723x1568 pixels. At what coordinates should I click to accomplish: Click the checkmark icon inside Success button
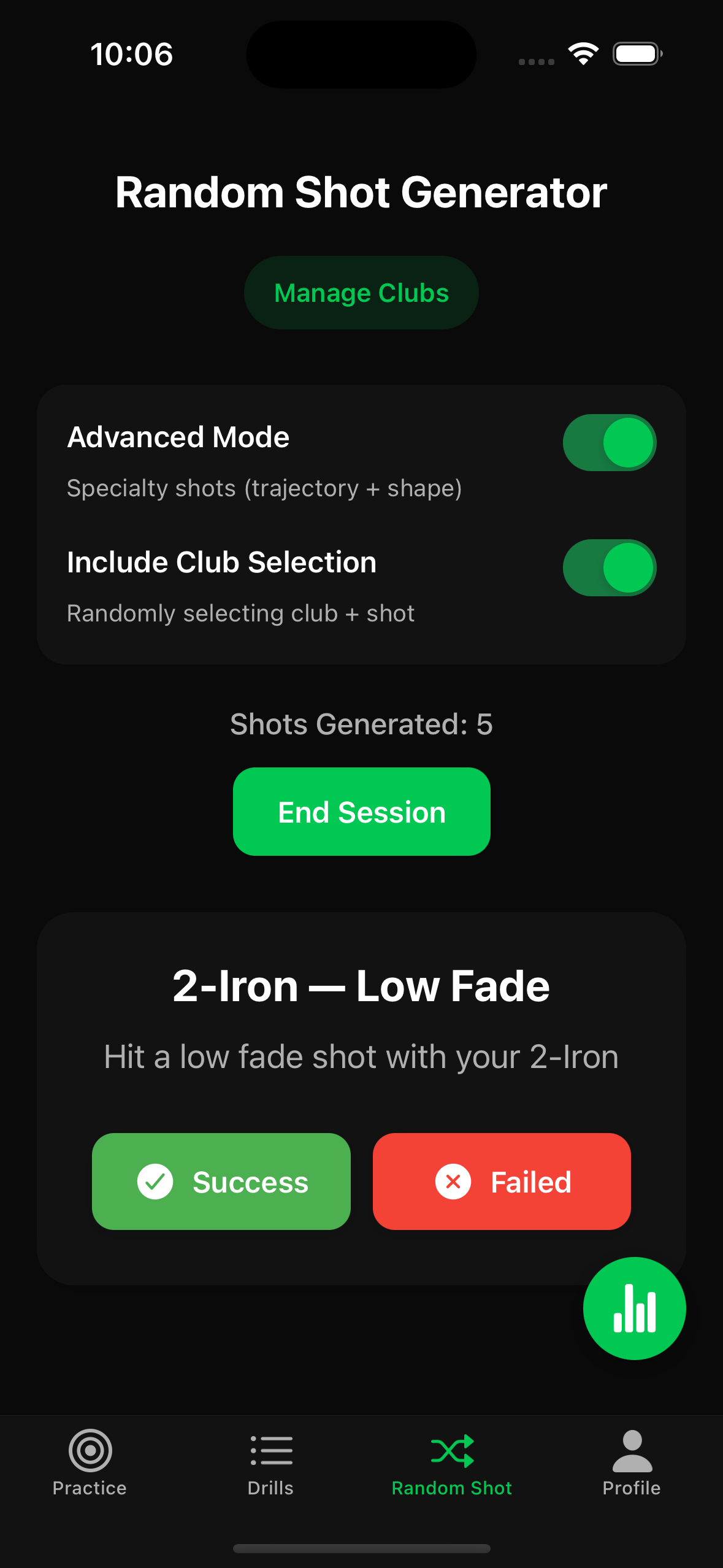click(155, 1182)
